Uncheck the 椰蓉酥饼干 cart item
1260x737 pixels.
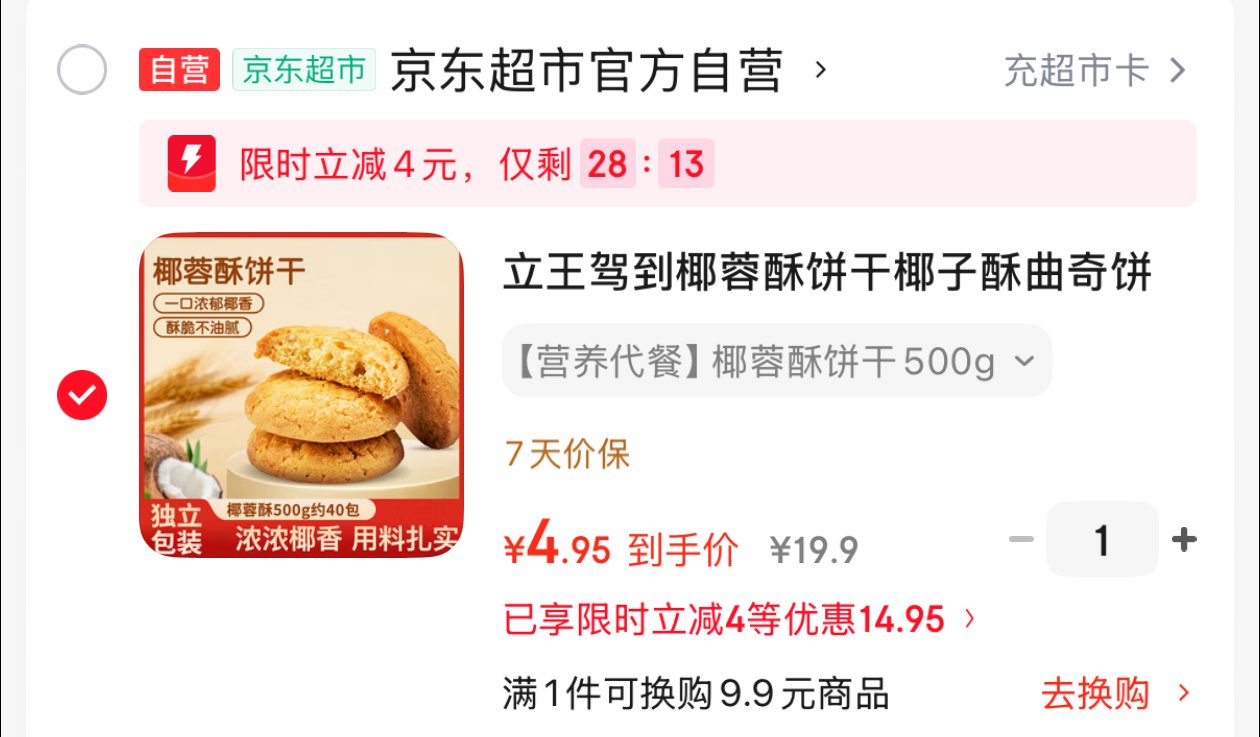click(x=82, y=395)
